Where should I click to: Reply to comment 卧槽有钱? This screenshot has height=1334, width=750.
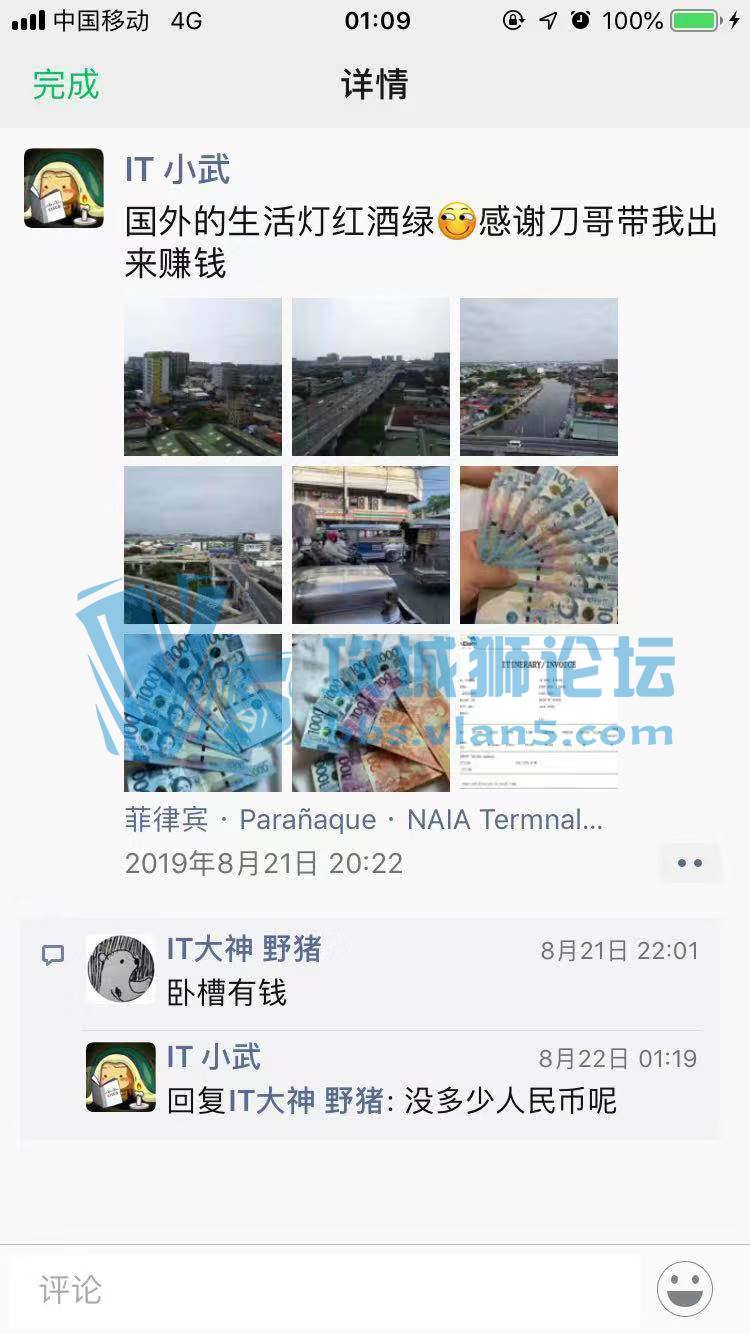coord(227,992)
